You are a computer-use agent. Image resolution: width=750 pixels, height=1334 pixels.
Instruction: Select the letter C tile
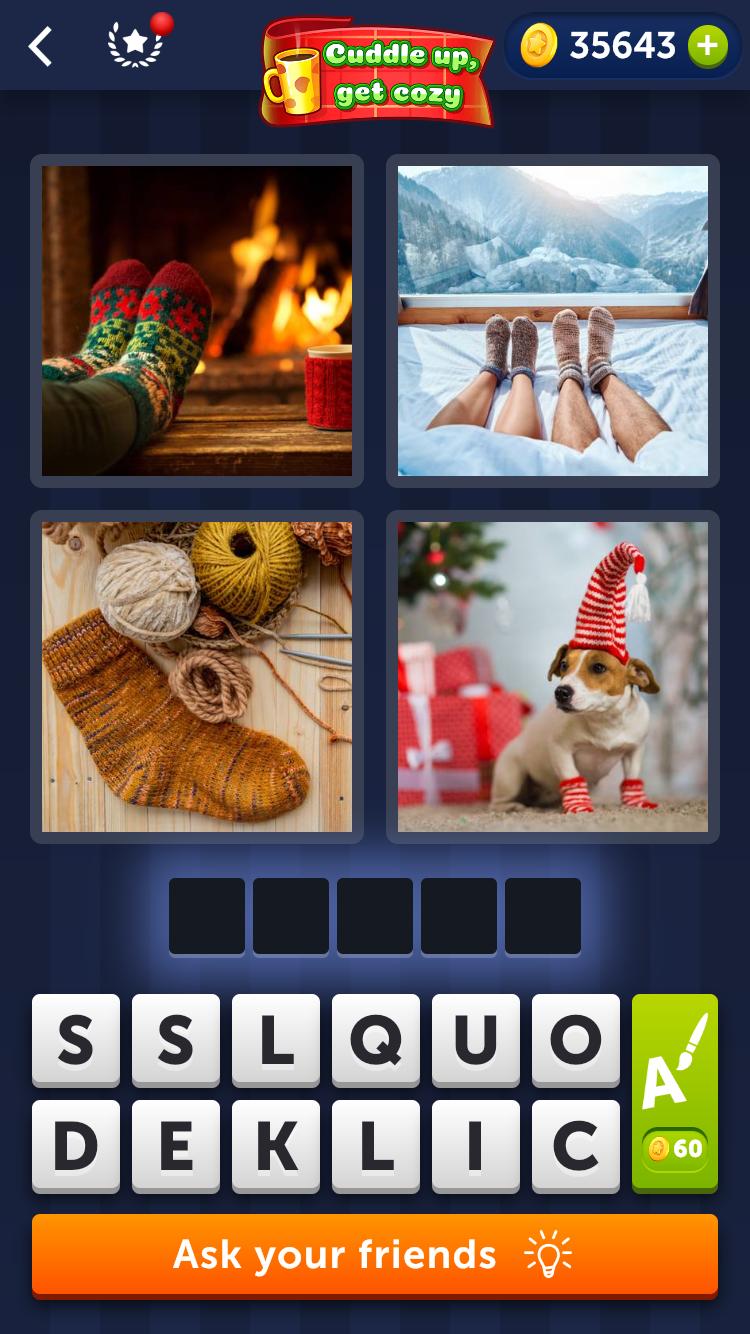(x=576, y=1146)
